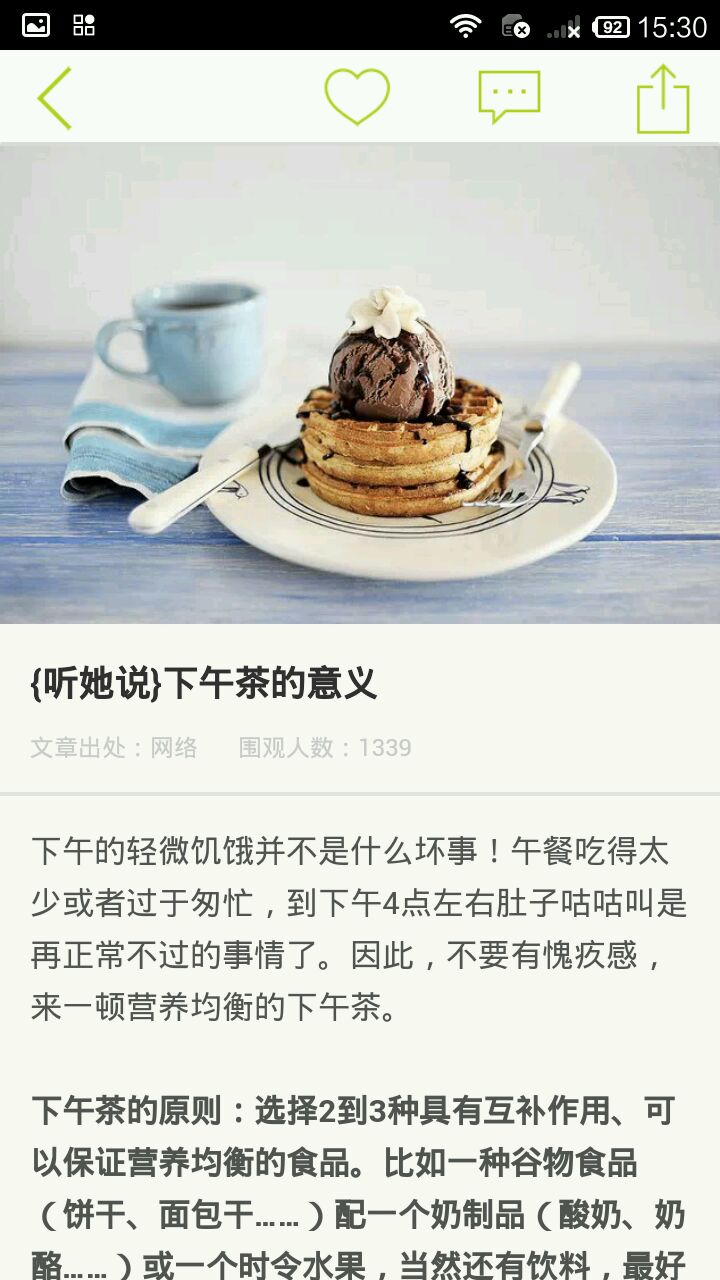The width and height of the screenshot is (720, 1280).
Task: Share this afternoon tea article
Action: (x=663, y=99)
